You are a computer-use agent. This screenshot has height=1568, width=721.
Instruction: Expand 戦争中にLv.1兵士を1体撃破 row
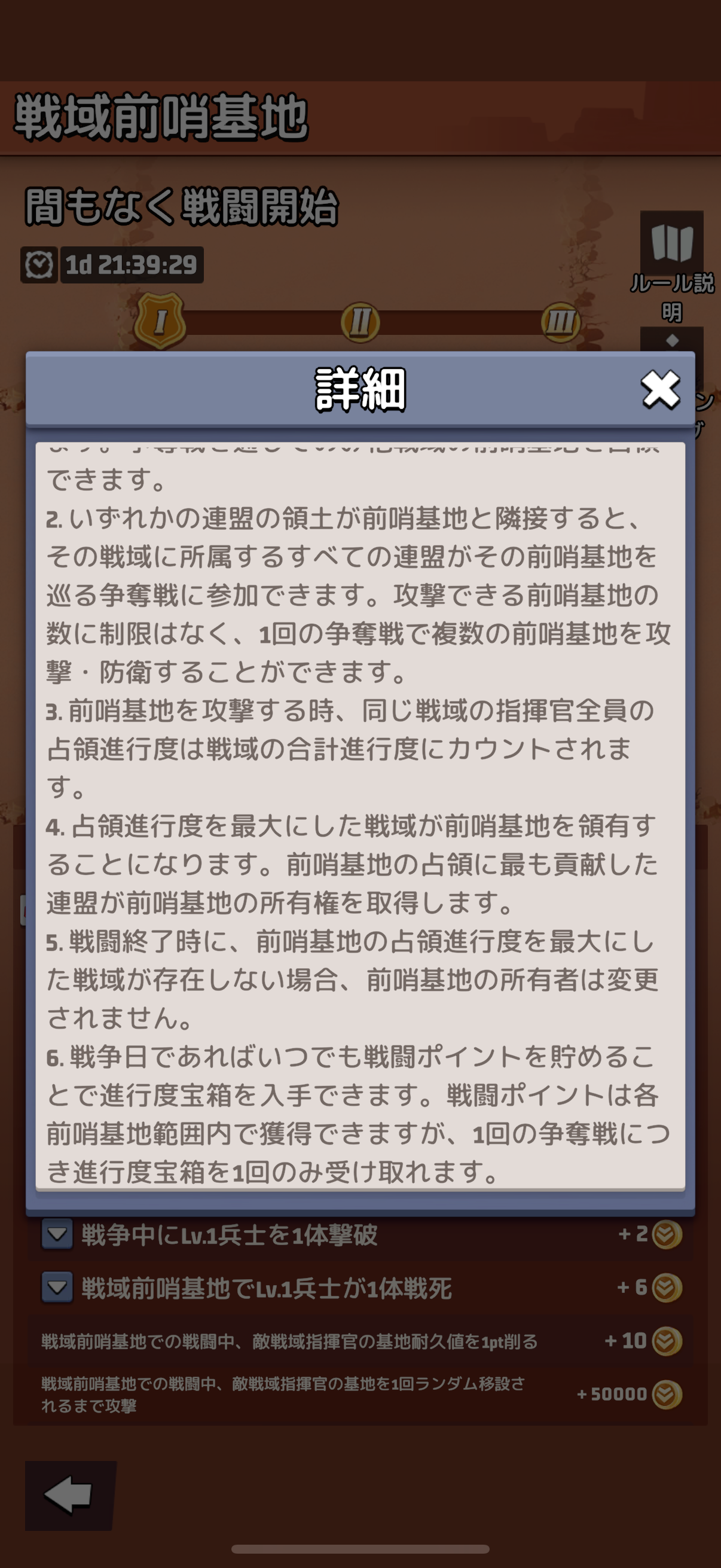pos(57,1234)
